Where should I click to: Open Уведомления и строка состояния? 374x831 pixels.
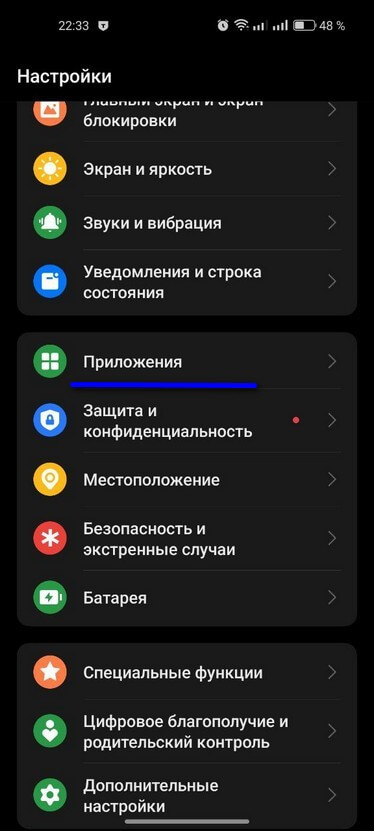tap(187, 282)
